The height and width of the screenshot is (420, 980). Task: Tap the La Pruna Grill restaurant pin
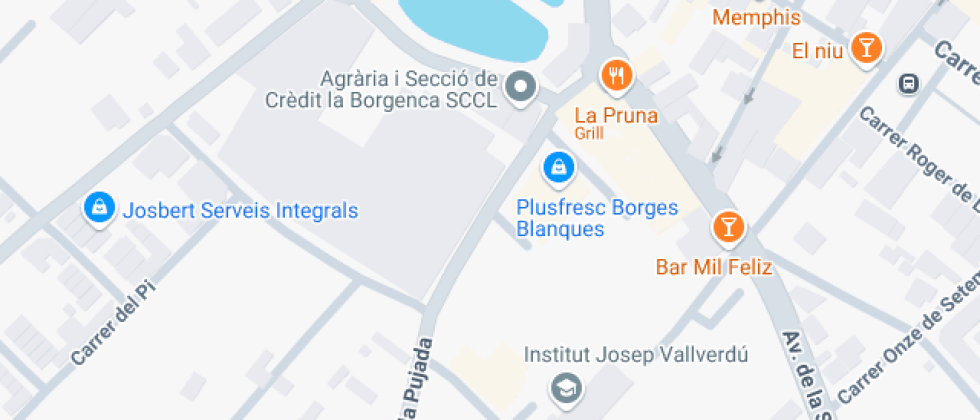pos(617,77)
